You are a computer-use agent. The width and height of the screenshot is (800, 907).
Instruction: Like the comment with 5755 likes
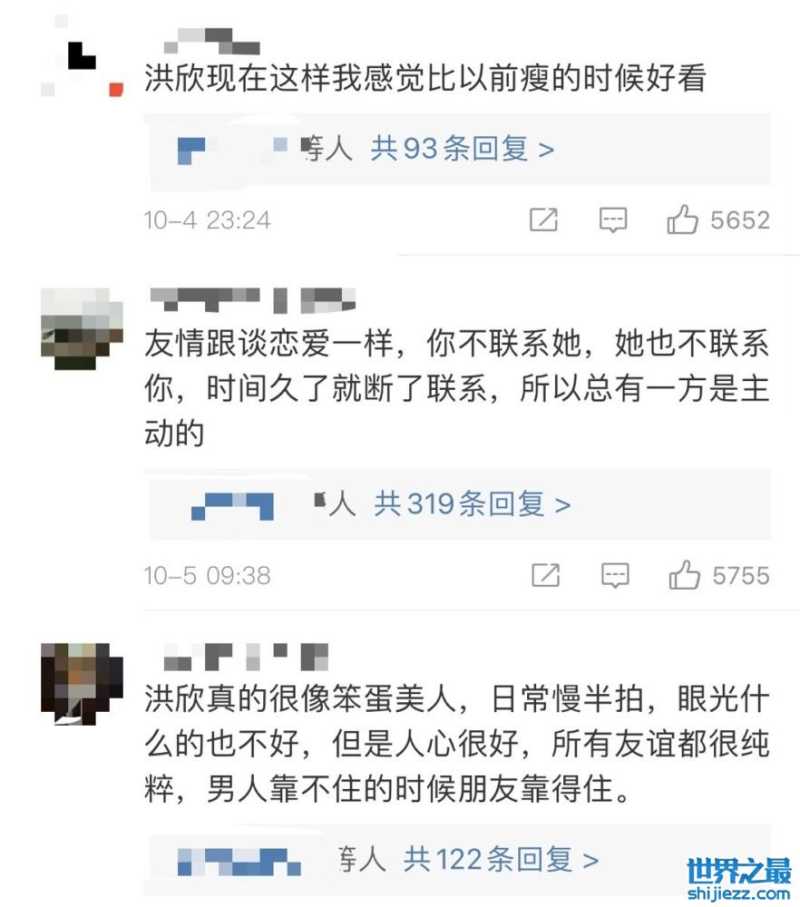tap(685, 575)
